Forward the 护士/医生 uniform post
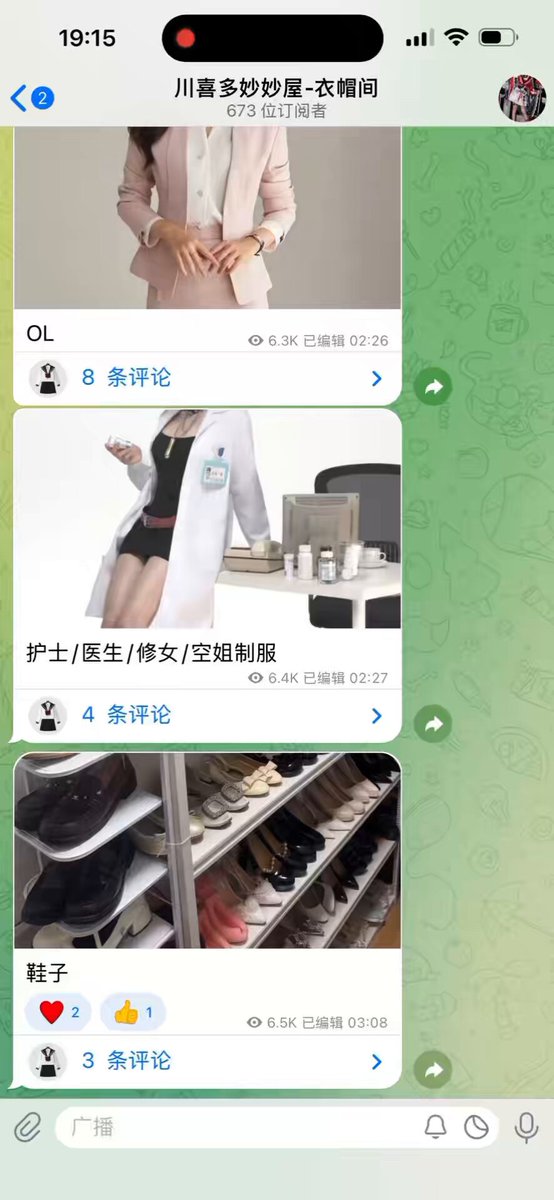Viewport: 554px width, 1200px height. click(x=433, y=723)
